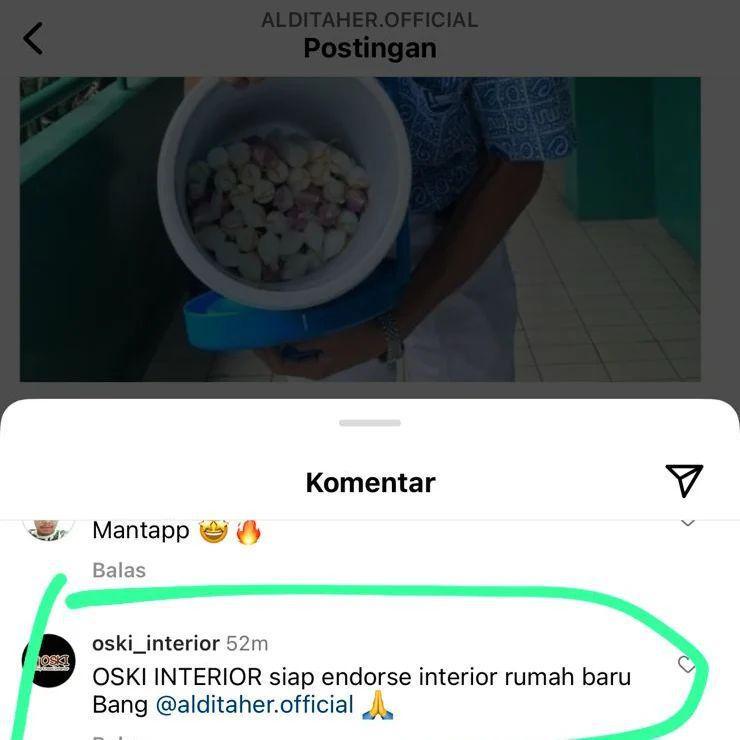Tap Balas under the Mantapp comment
This screenshot has width=740, height=740.
pos(119,570)
